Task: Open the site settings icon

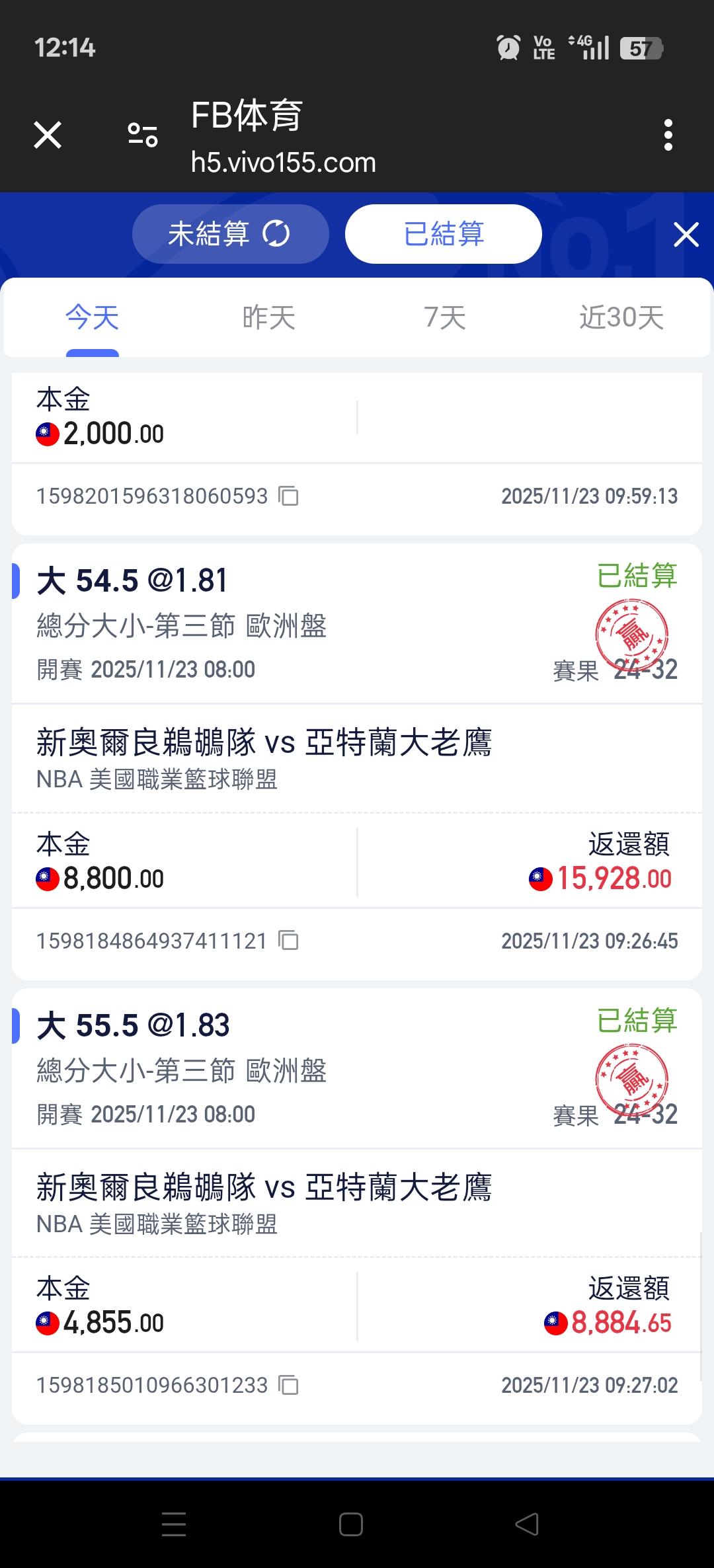Action: (x=143, y=136)
